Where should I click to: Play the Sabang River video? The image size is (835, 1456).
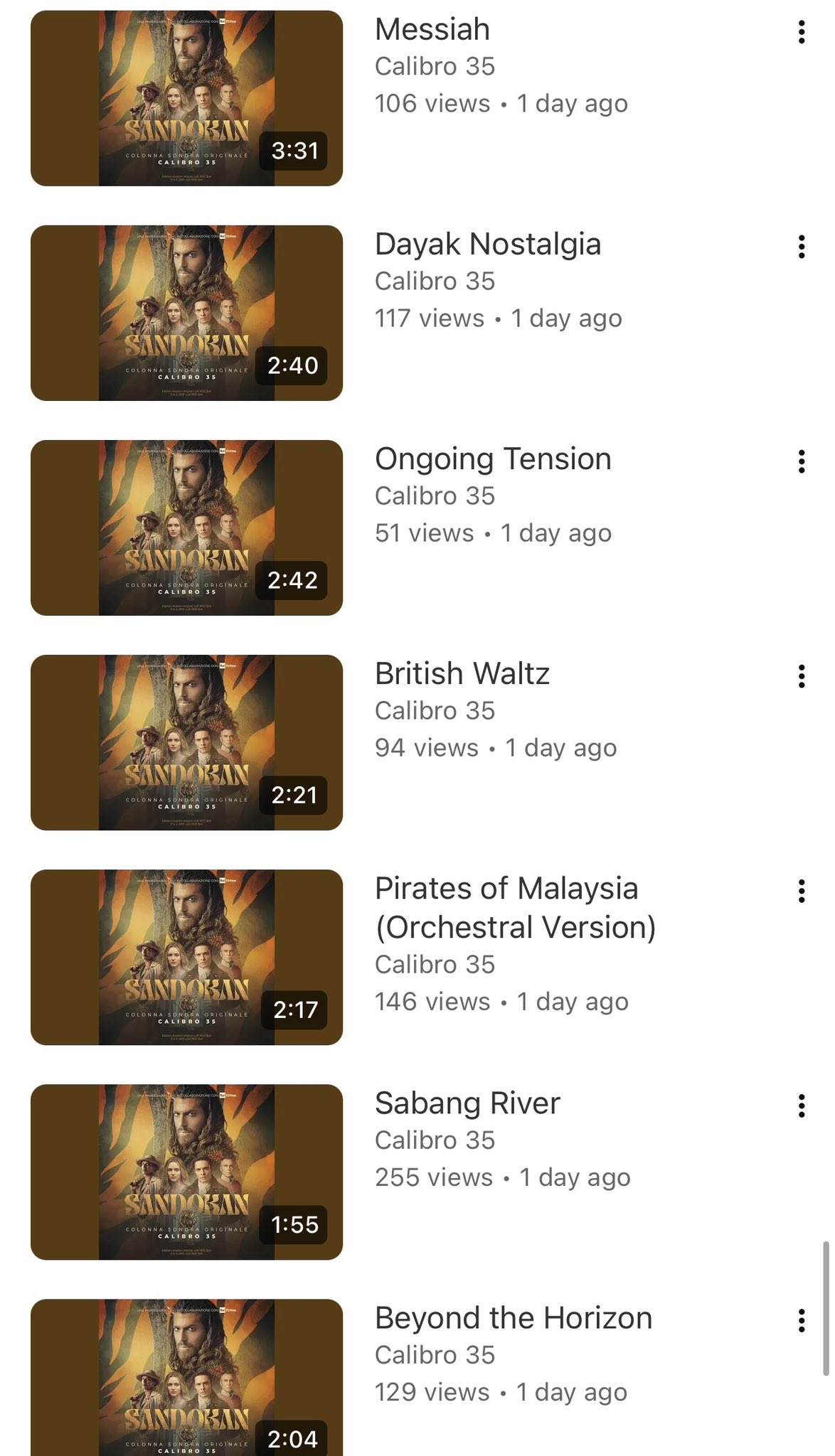tap(186, 1172)
